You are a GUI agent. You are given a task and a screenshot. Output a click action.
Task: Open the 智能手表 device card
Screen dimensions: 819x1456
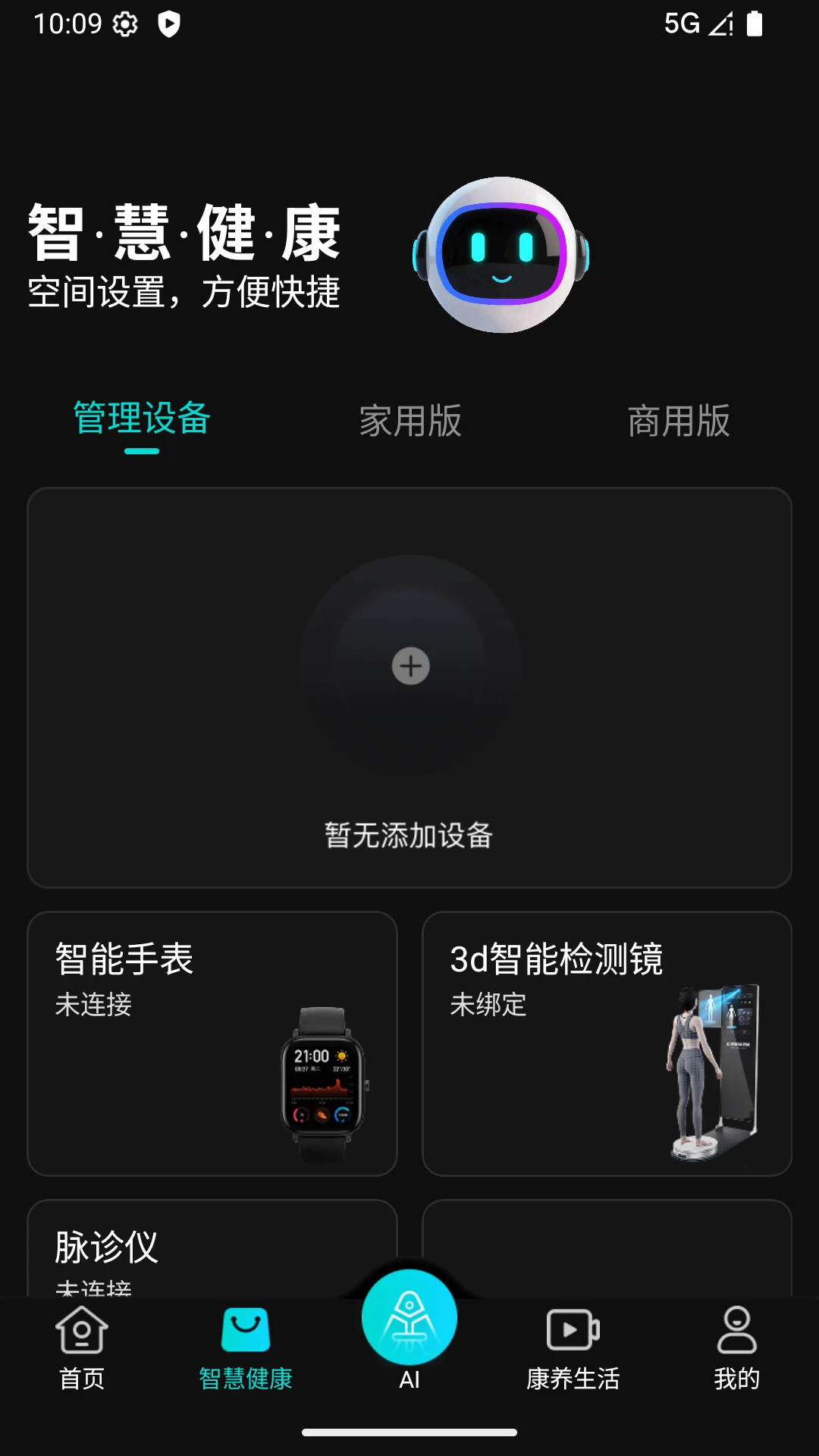pyautogui.click(x=211, y=1046)
